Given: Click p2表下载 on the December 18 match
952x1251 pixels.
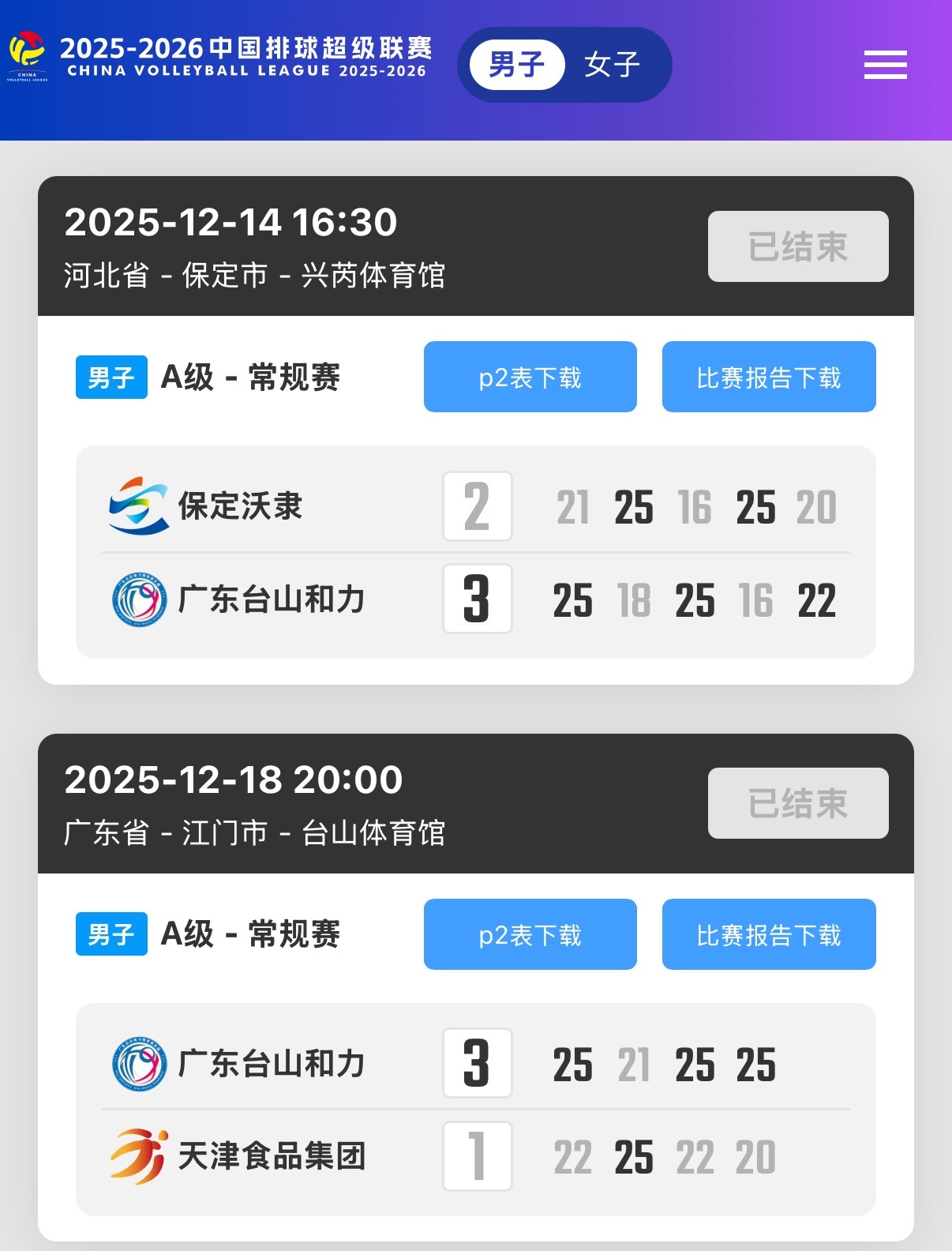Looking at the screenshot, I should coord(530,934).
